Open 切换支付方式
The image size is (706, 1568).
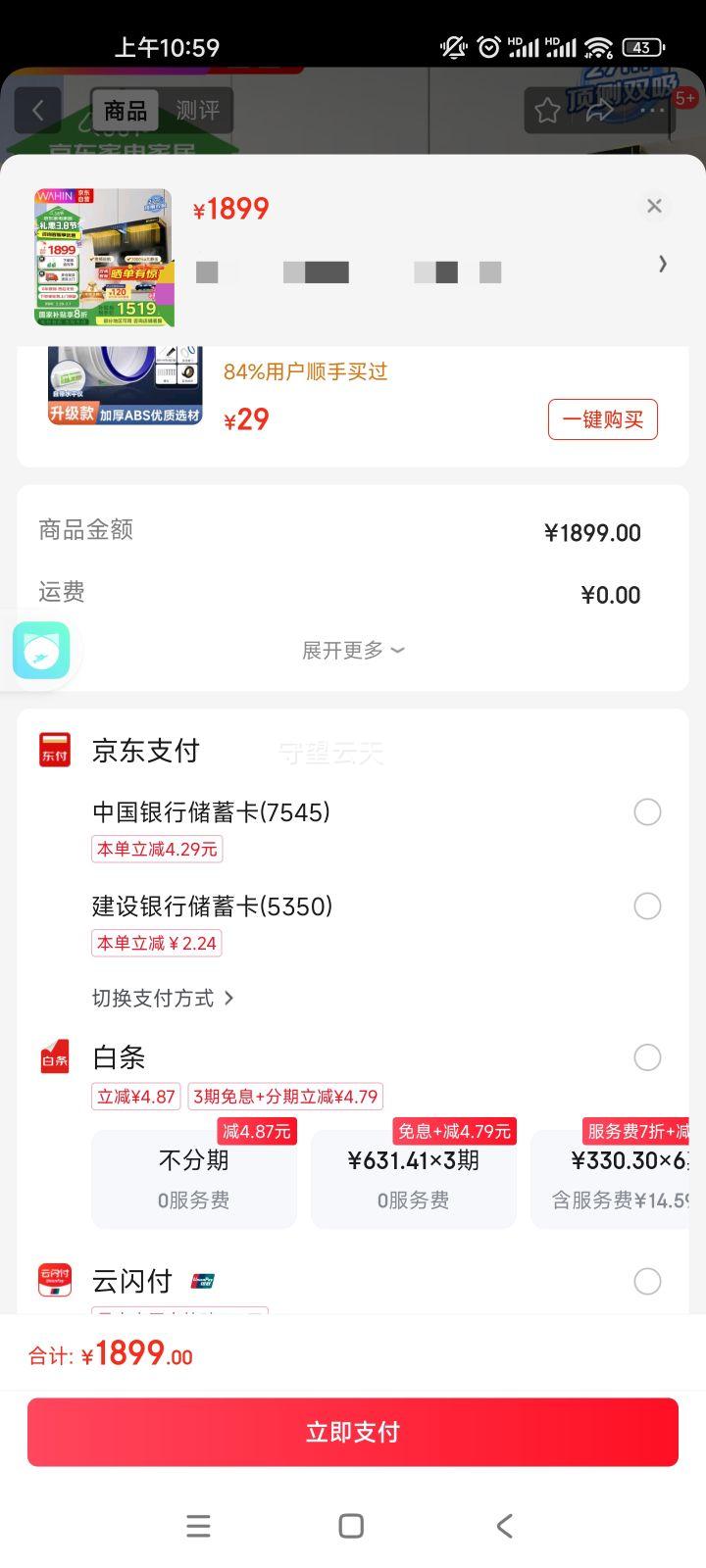pyautogui.click(x=163, y=998)
